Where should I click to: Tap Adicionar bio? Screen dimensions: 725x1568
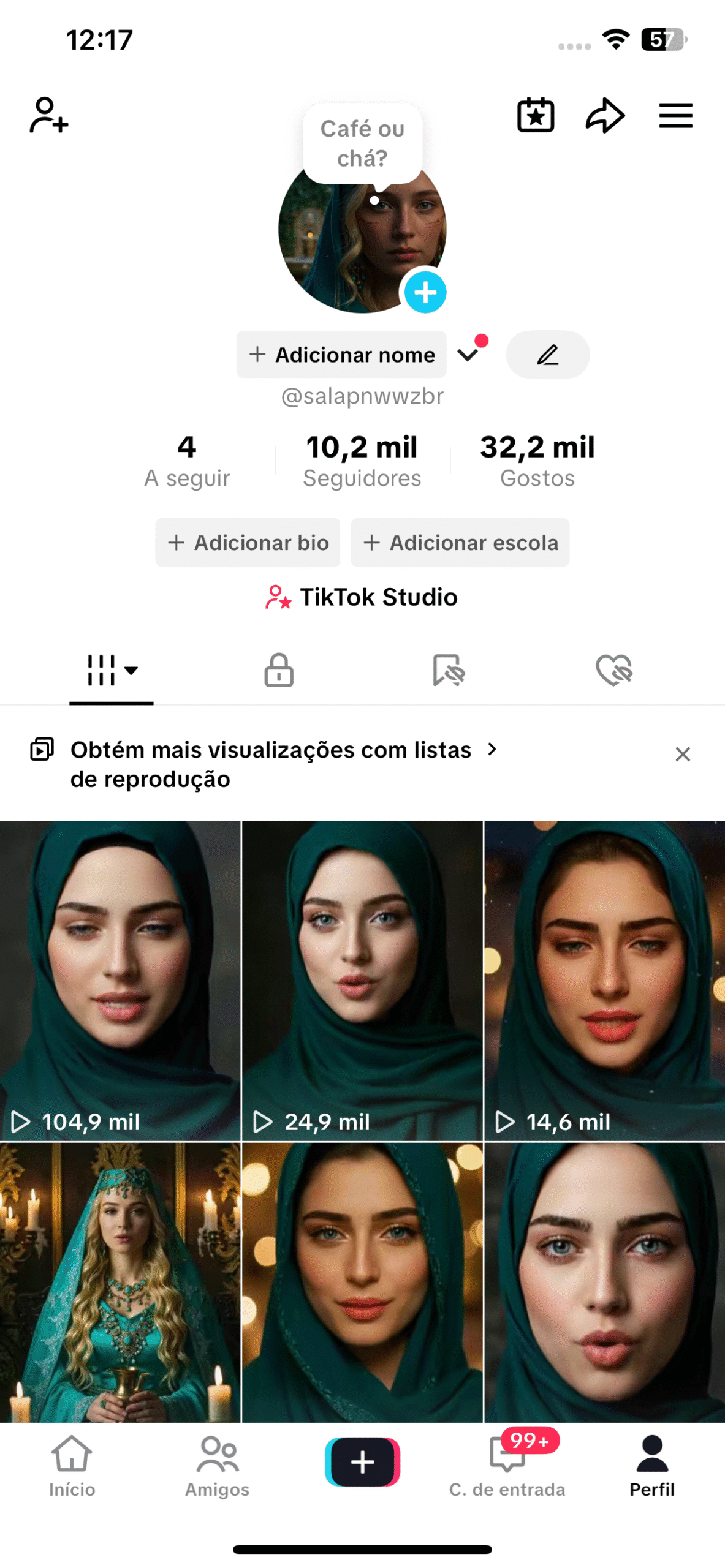click(248, 543)
